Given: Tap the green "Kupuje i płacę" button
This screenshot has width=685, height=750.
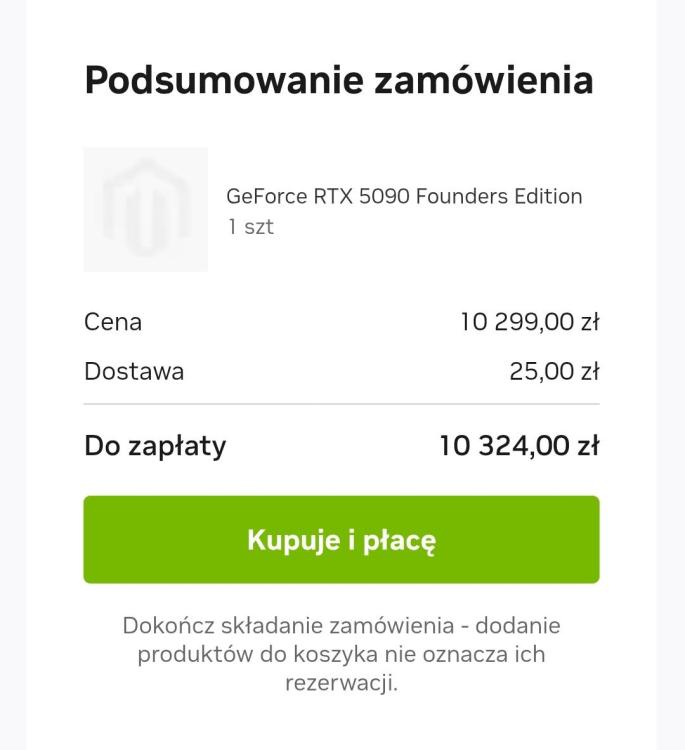Looking at the screenshot, I should click(x=341, y=540).
